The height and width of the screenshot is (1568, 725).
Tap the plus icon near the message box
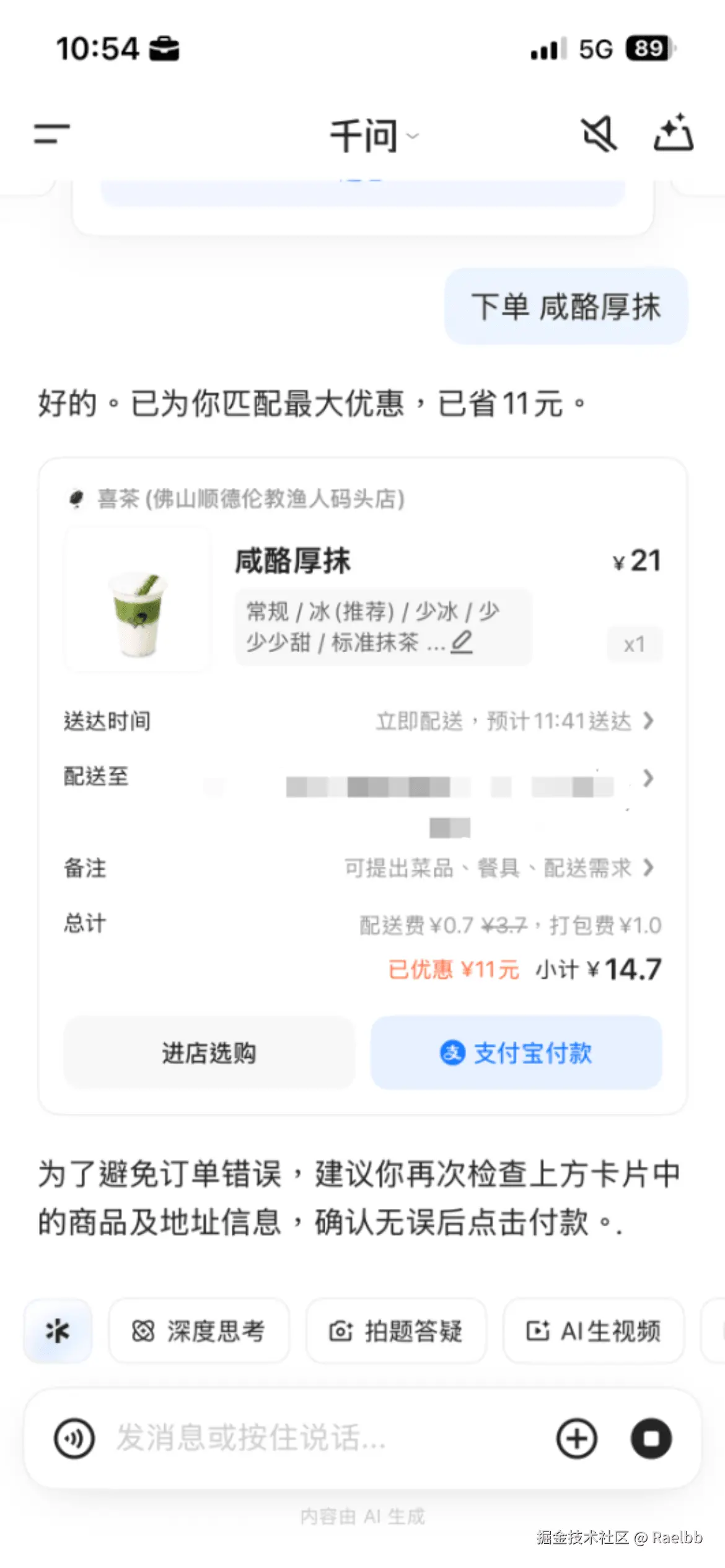click(x=576, y=1439)
